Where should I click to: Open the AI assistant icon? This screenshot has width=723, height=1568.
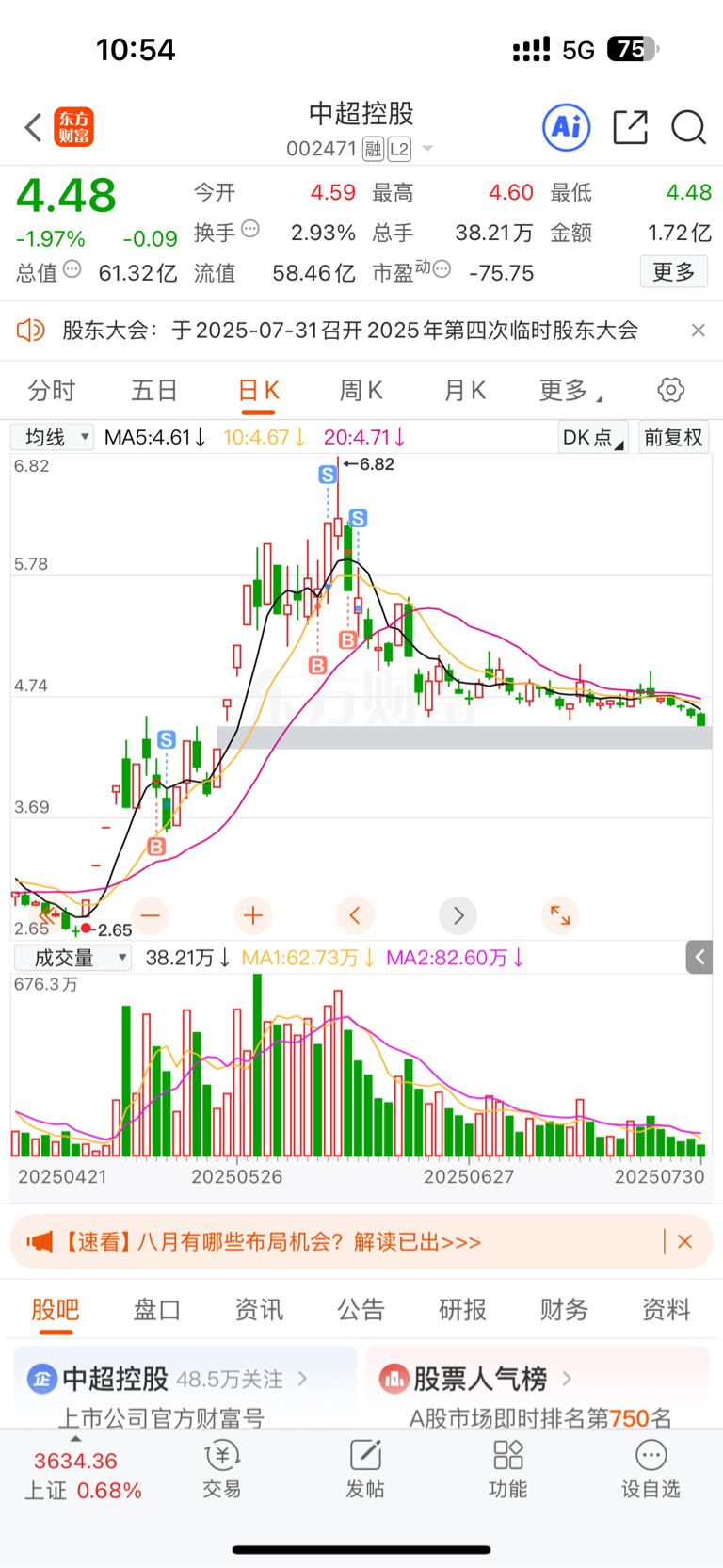(x=567, y=127)
